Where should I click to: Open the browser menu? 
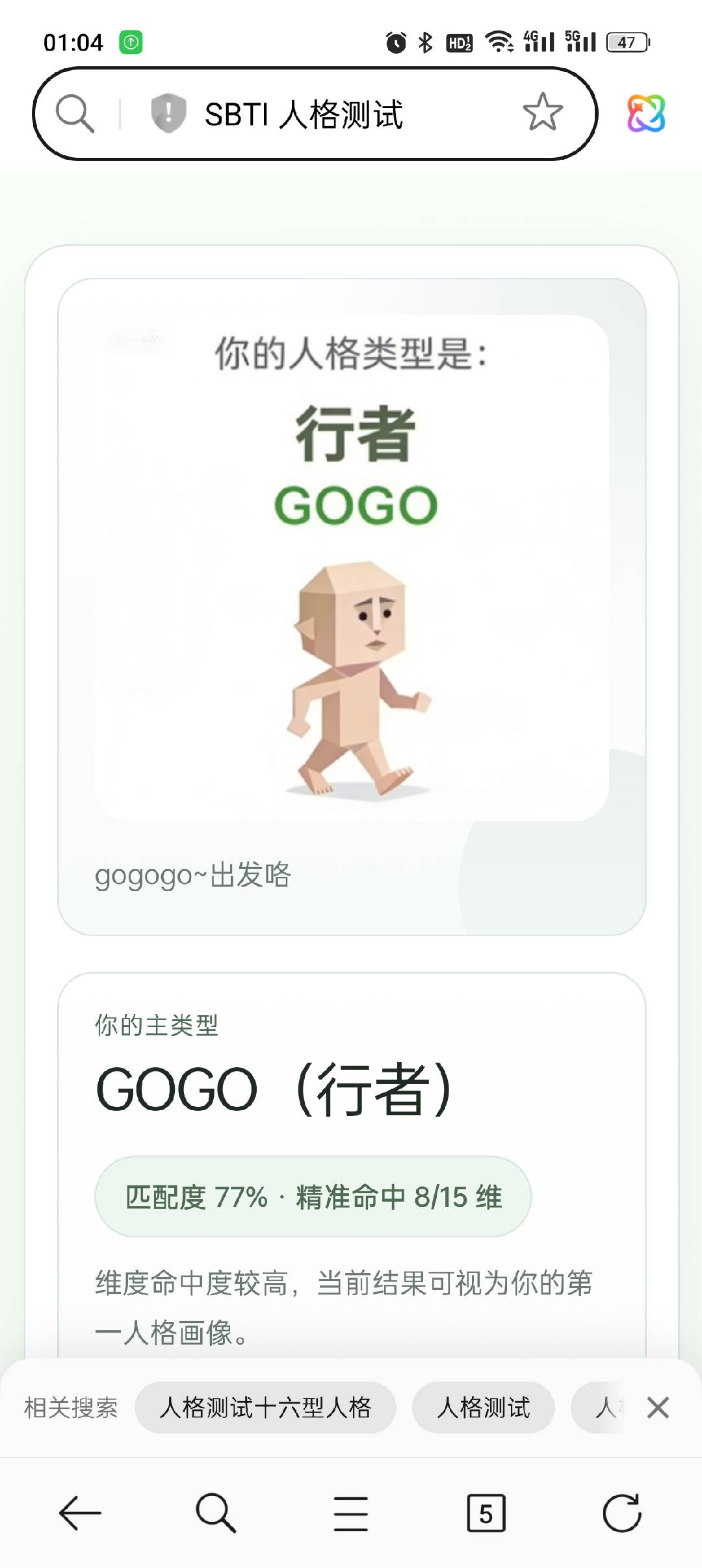(351, 1513)
